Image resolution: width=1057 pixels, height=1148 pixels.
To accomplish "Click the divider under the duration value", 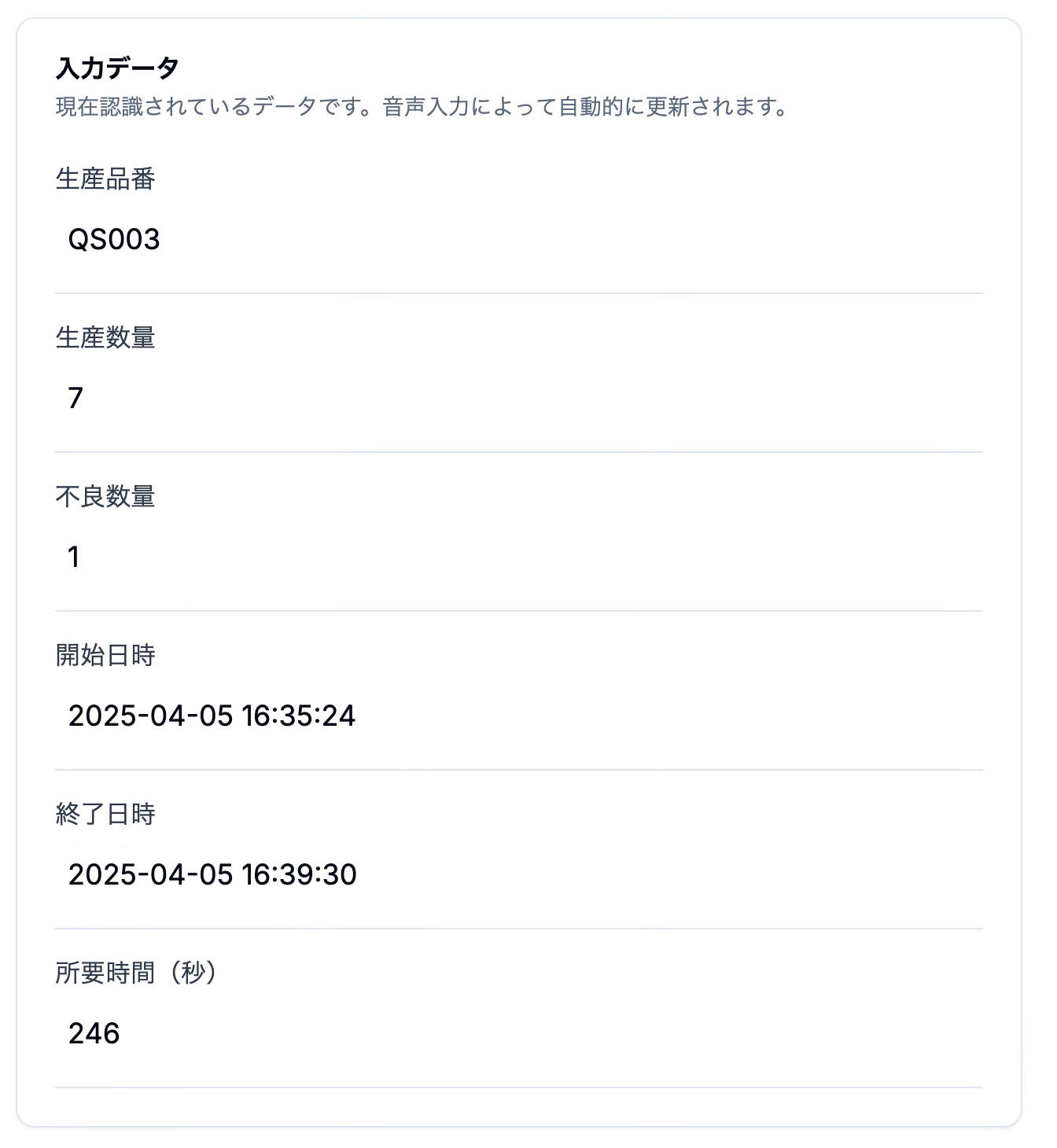I will (519, 1087).
